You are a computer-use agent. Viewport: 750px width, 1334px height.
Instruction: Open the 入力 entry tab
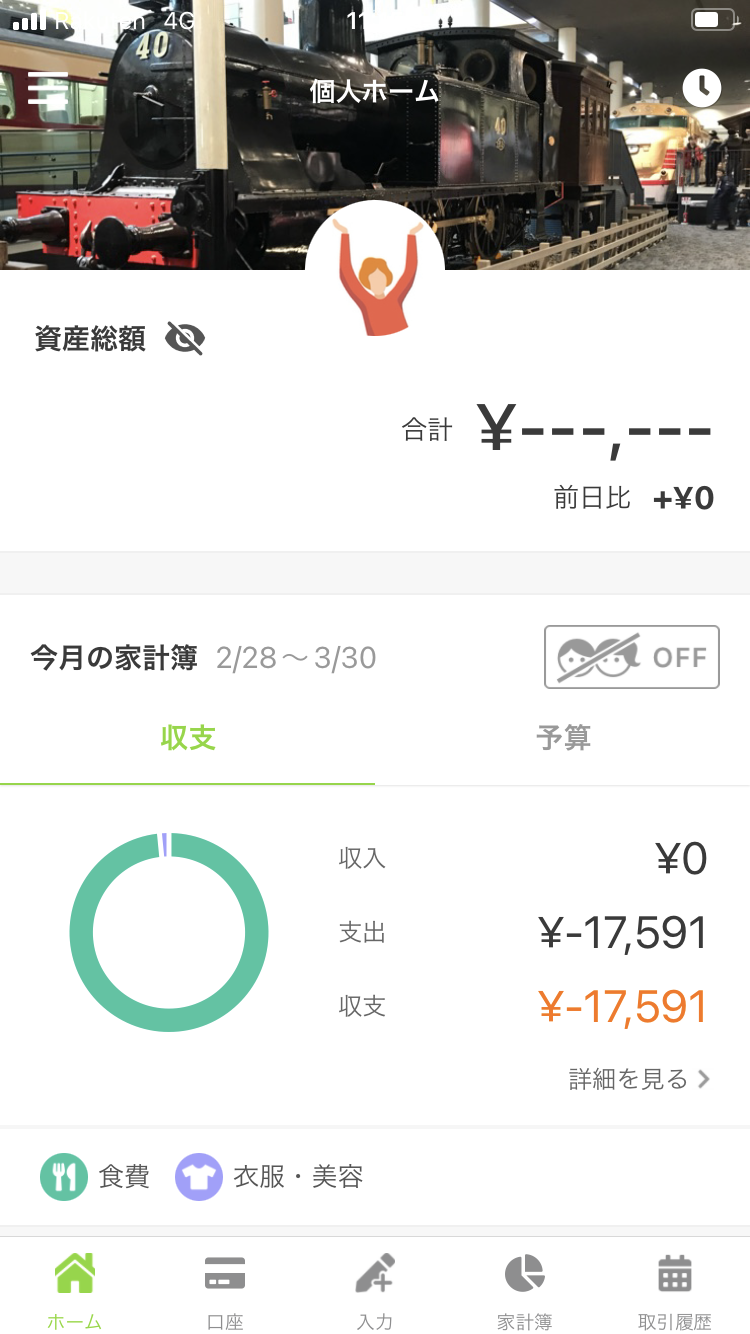click(375, 1291)
